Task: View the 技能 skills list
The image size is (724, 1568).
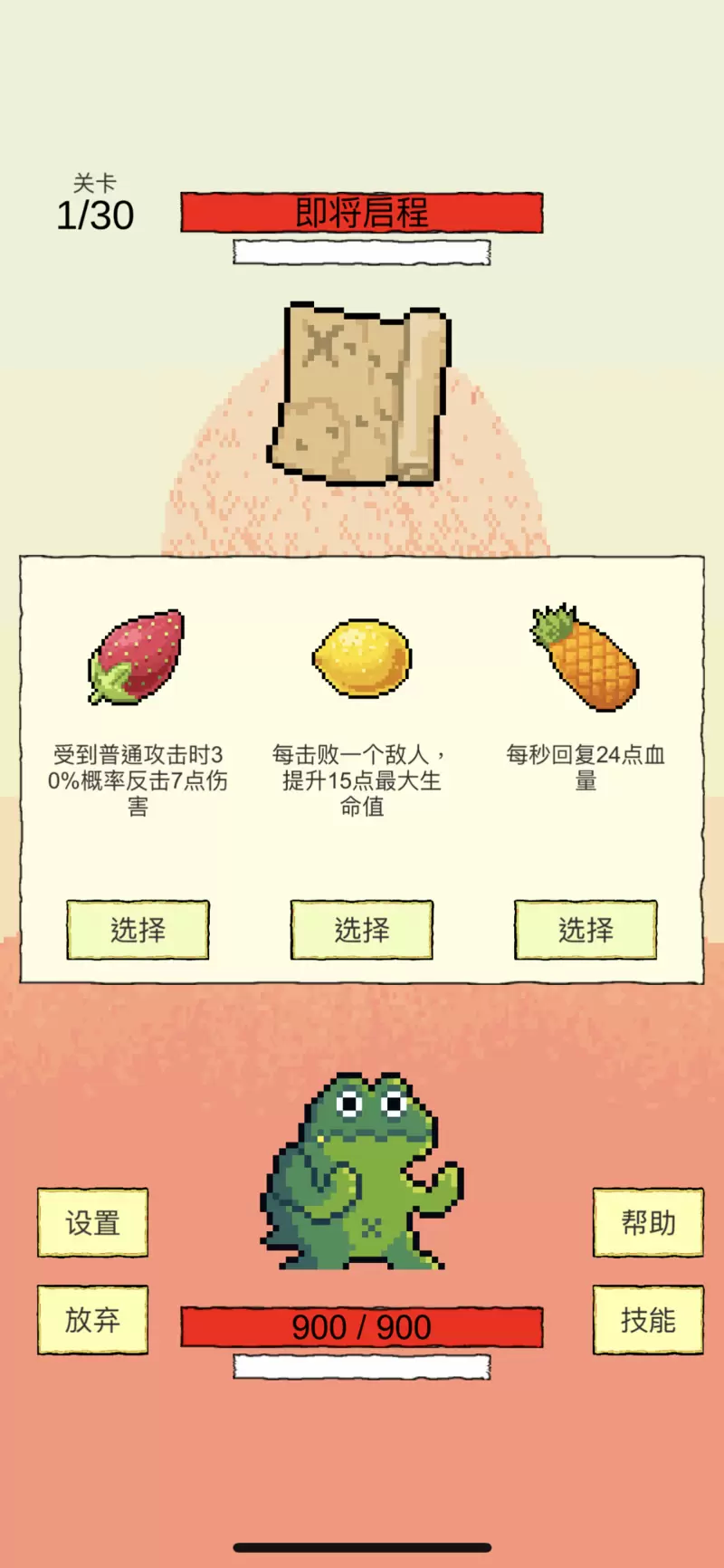Action: pos(648,1320)
